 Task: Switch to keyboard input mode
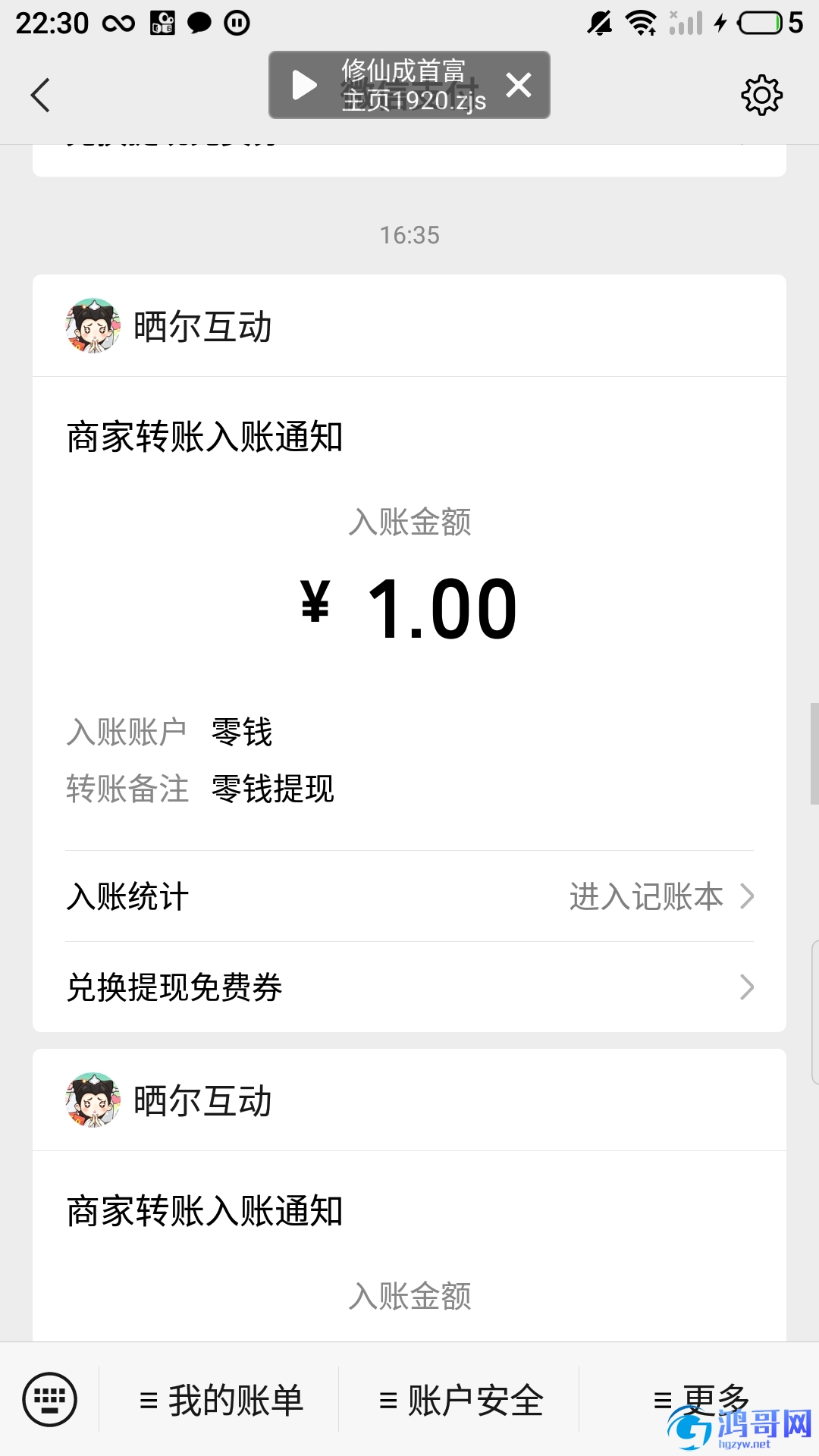(50, 1399)
